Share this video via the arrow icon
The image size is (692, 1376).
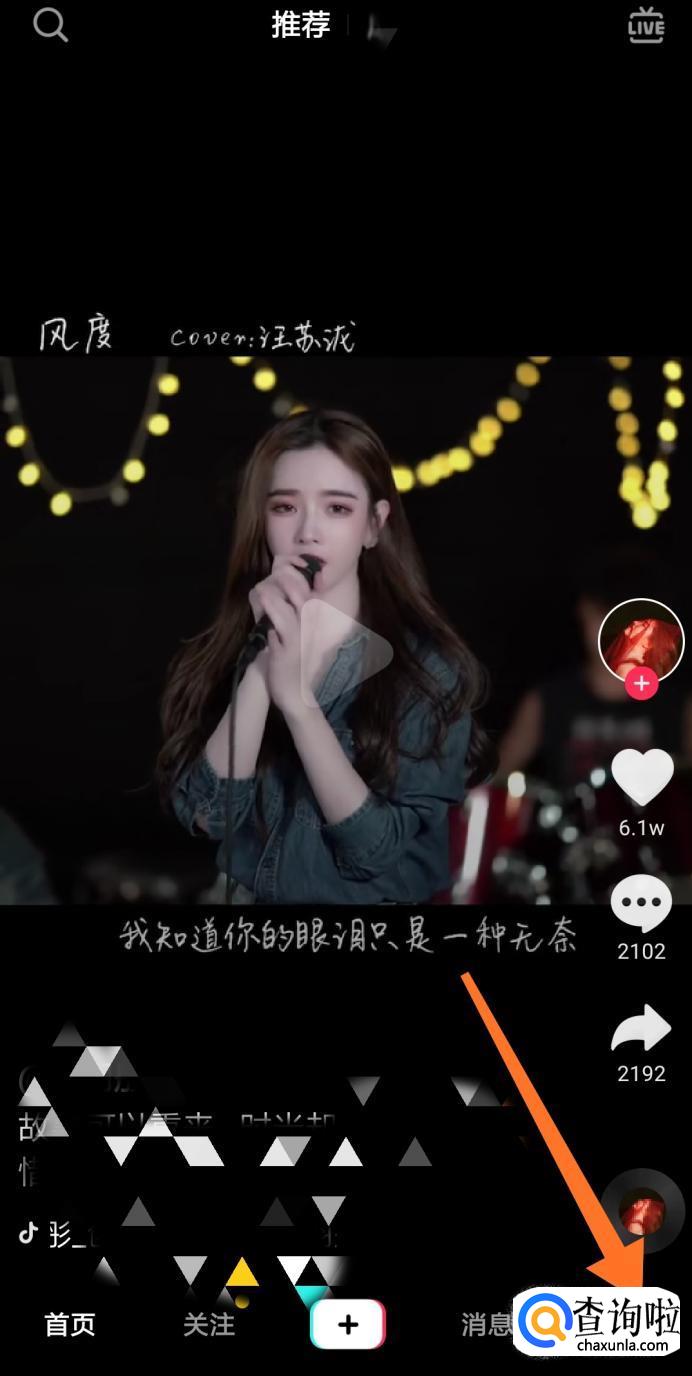tap(641, 1029)
